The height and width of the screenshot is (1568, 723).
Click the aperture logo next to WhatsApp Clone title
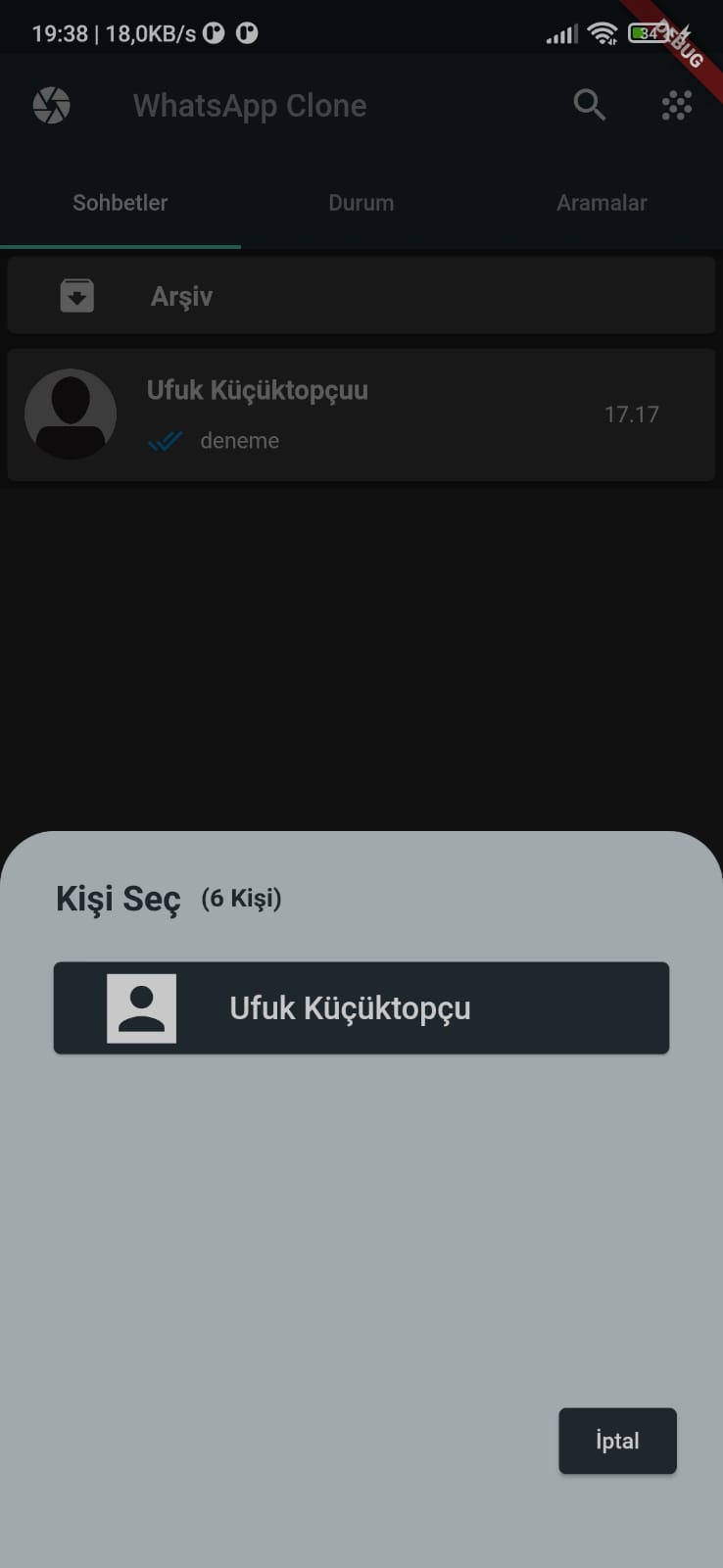click(51, 105)
